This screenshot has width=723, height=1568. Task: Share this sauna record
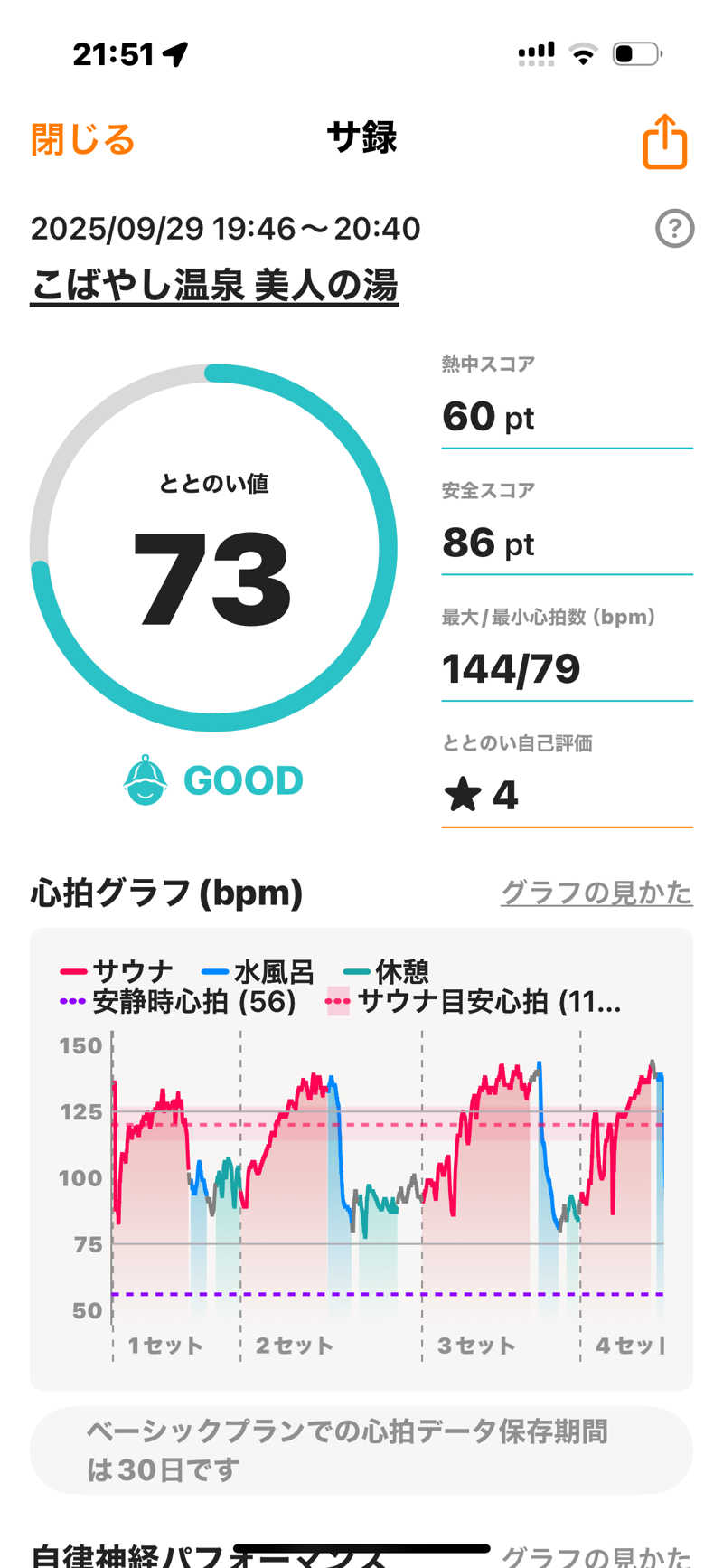click(x=665, y=142)
